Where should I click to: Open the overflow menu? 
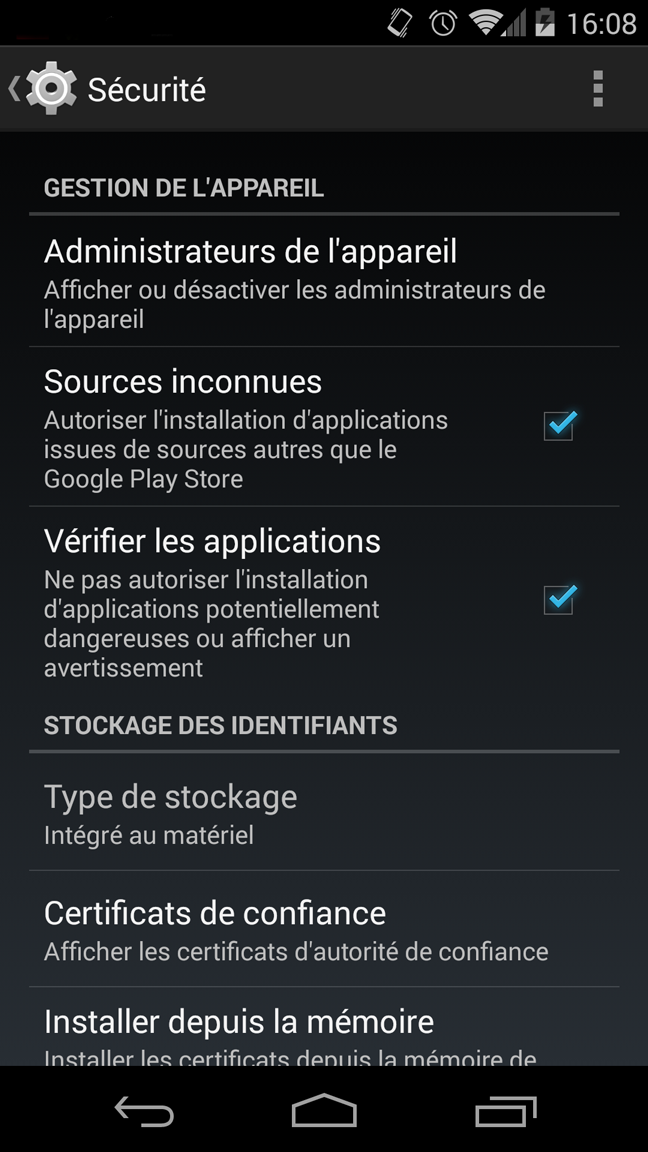pyautogui.click(x=597, y=89)
